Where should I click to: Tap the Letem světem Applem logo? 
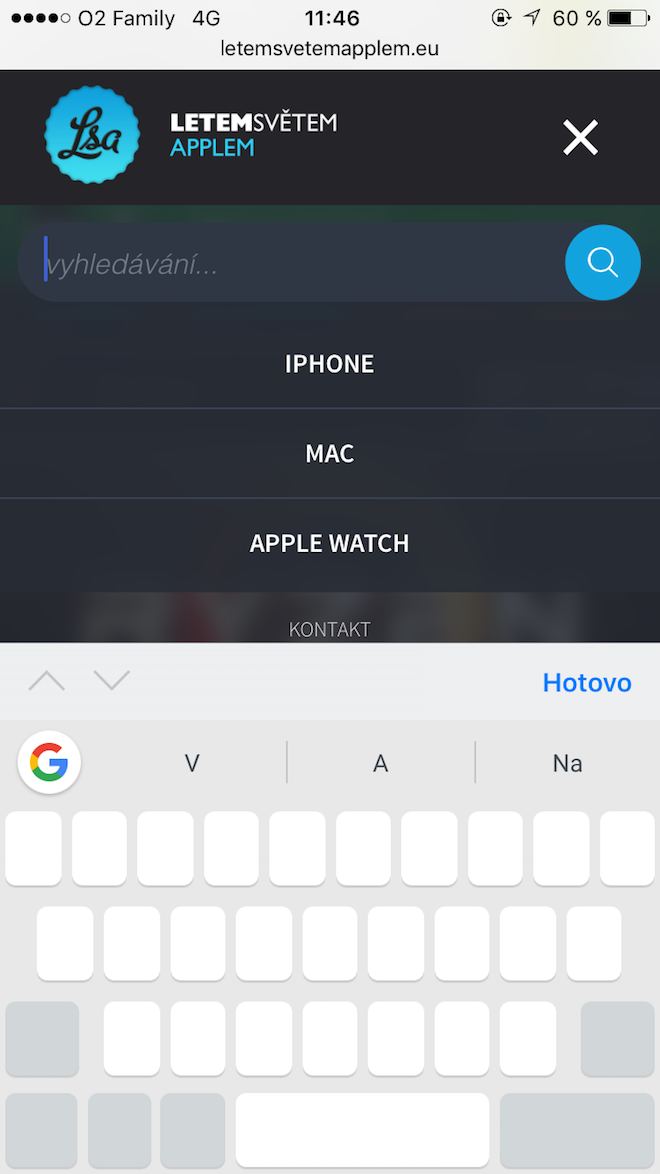[x=93, y=136]
